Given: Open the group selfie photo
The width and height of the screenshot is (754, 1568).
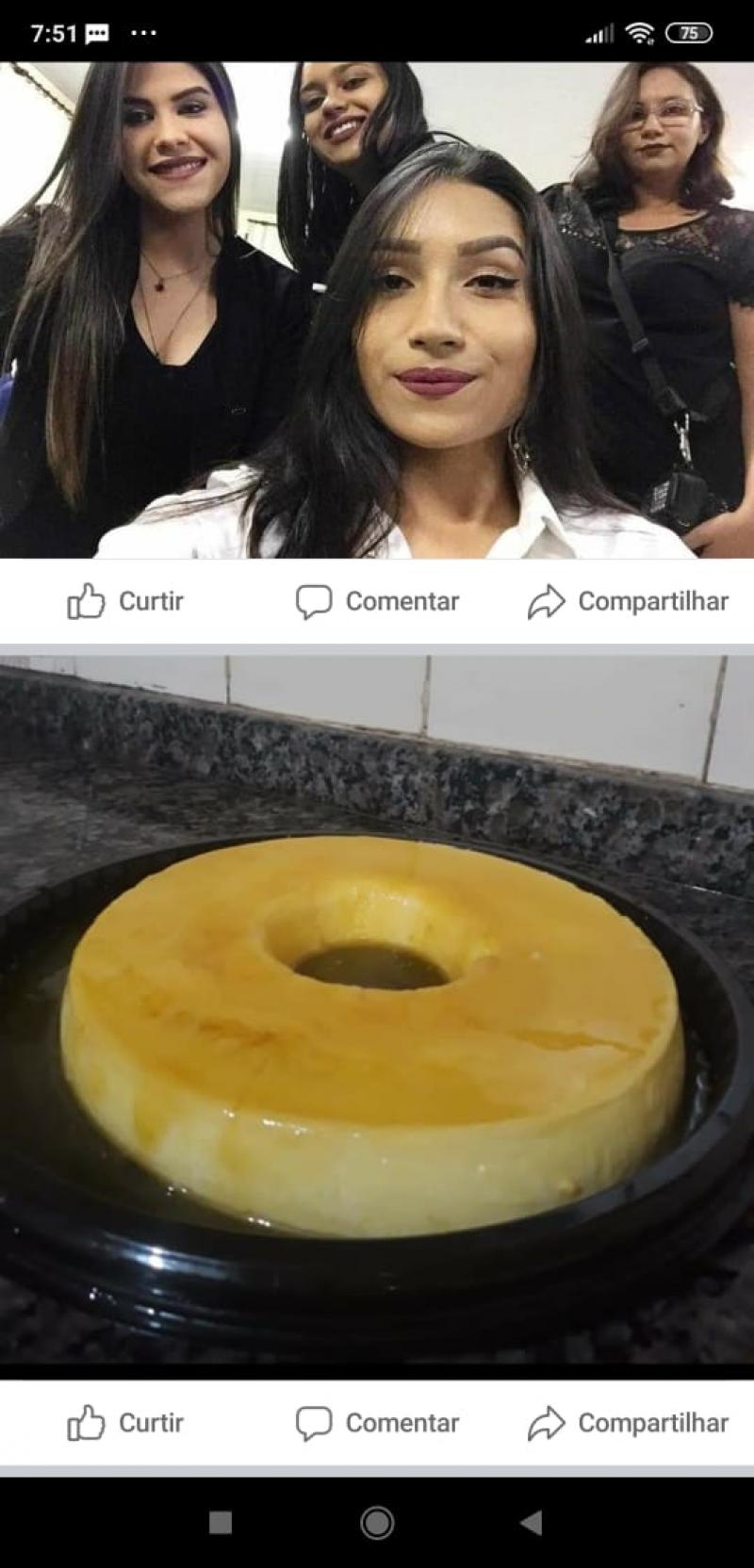Looking at the screenshot, I should click(377, 310).
